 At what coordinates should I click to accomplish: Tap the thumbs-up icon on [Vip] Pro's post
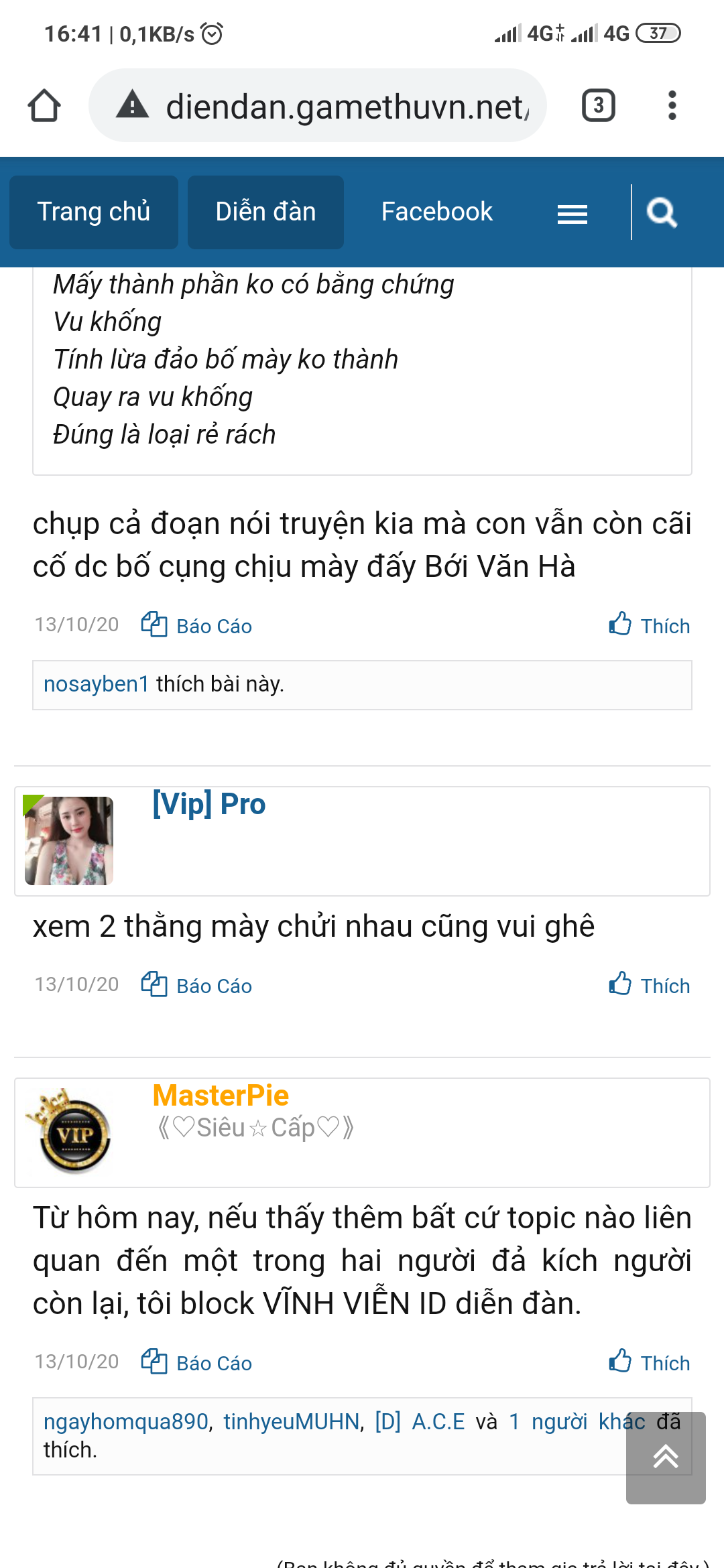pyautogui.click(x=619, y=984)
